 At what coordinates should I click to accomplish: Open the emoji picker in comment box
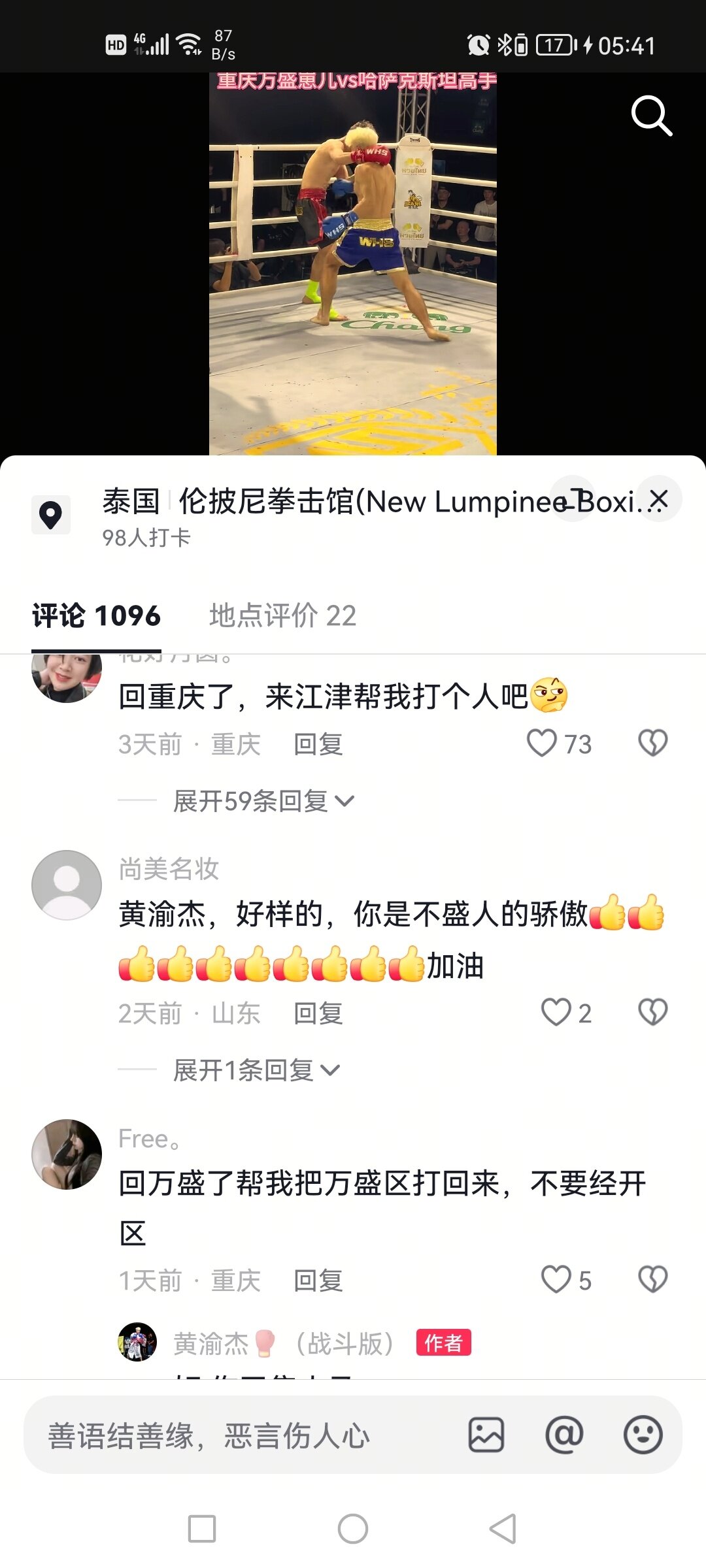[x=643, y=1435]
